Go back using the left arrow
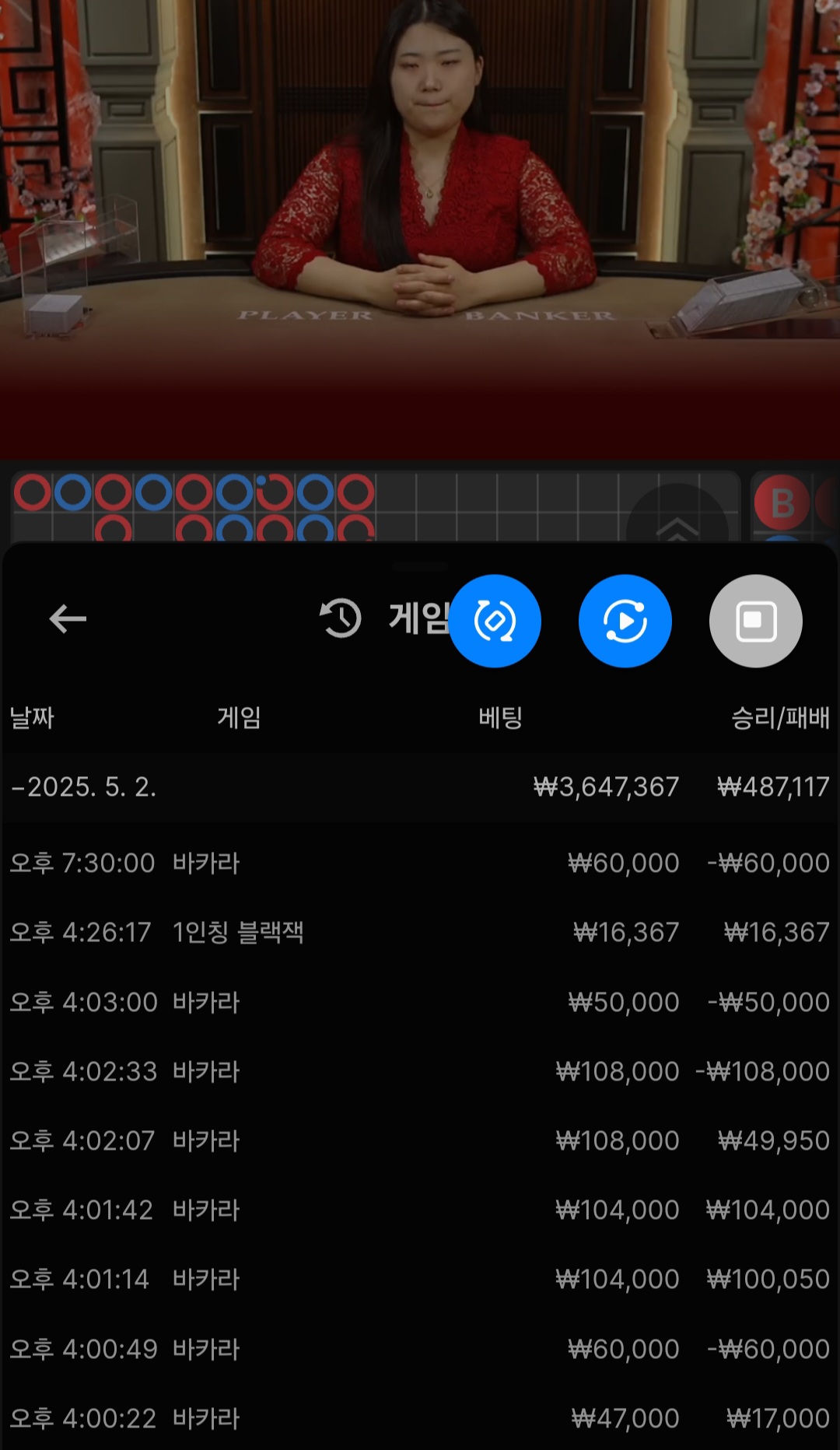 point(68,619)
